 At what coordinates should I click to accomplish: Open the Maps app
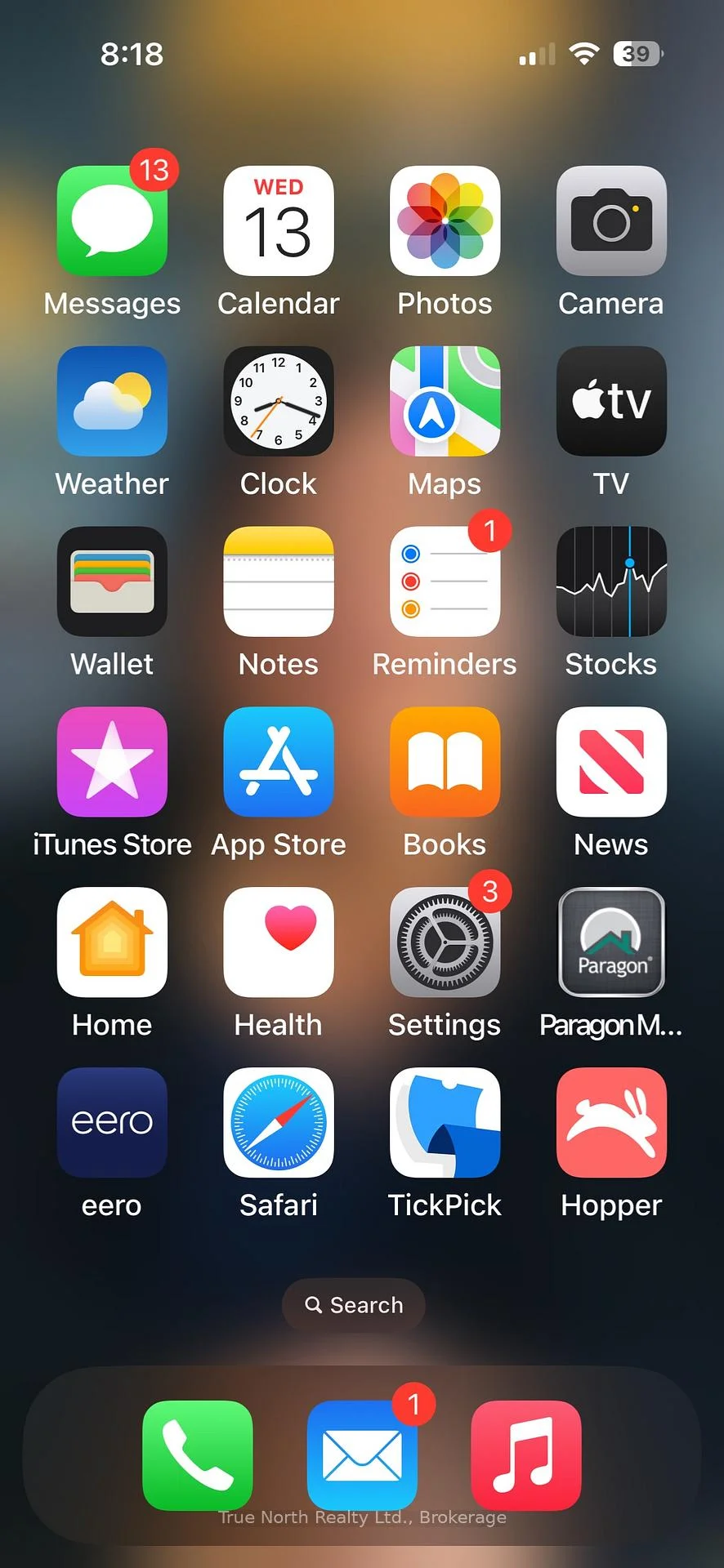click(x=445, y=401)
